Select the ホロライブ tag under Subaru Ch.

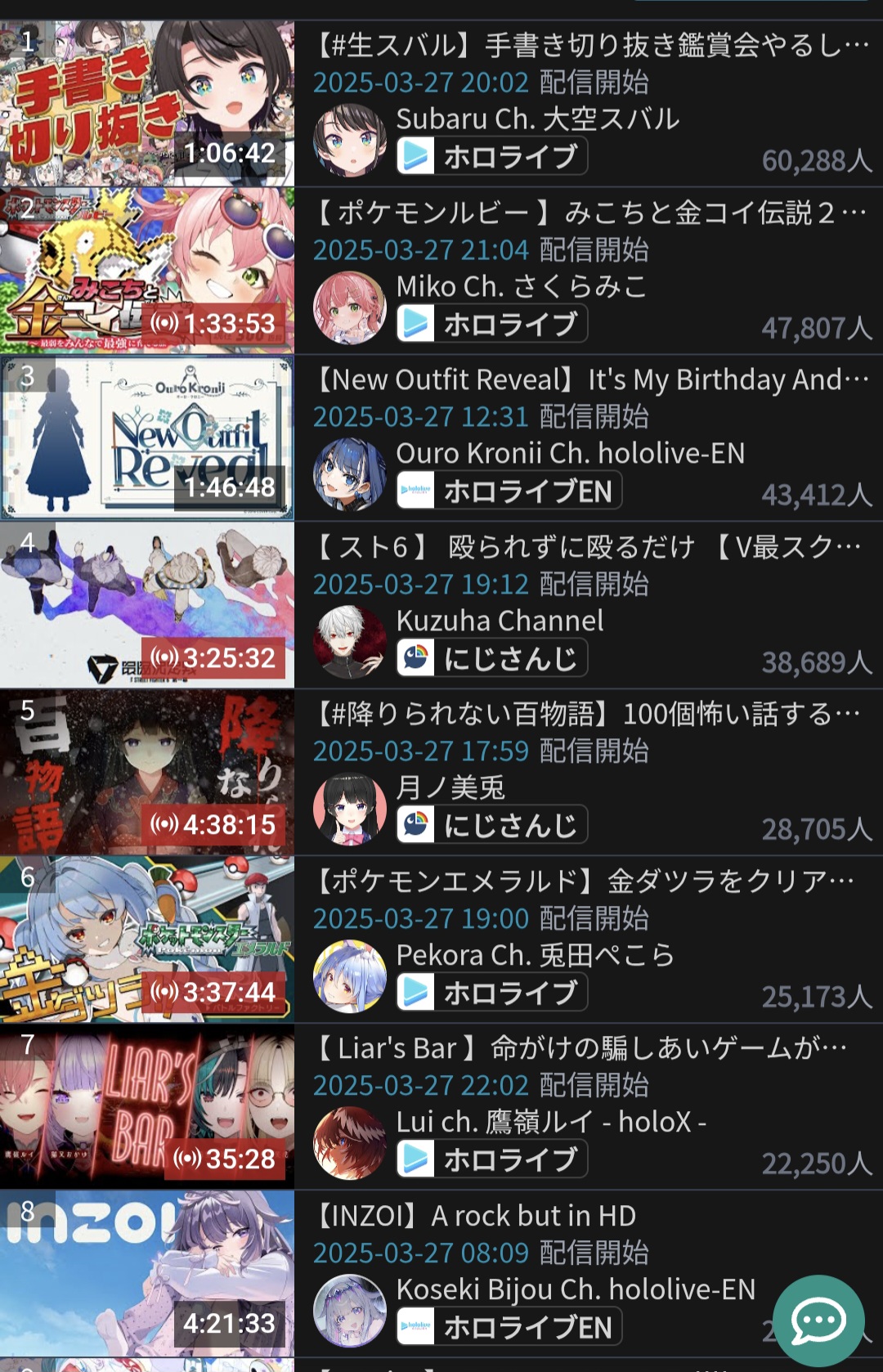click(492, 156)
